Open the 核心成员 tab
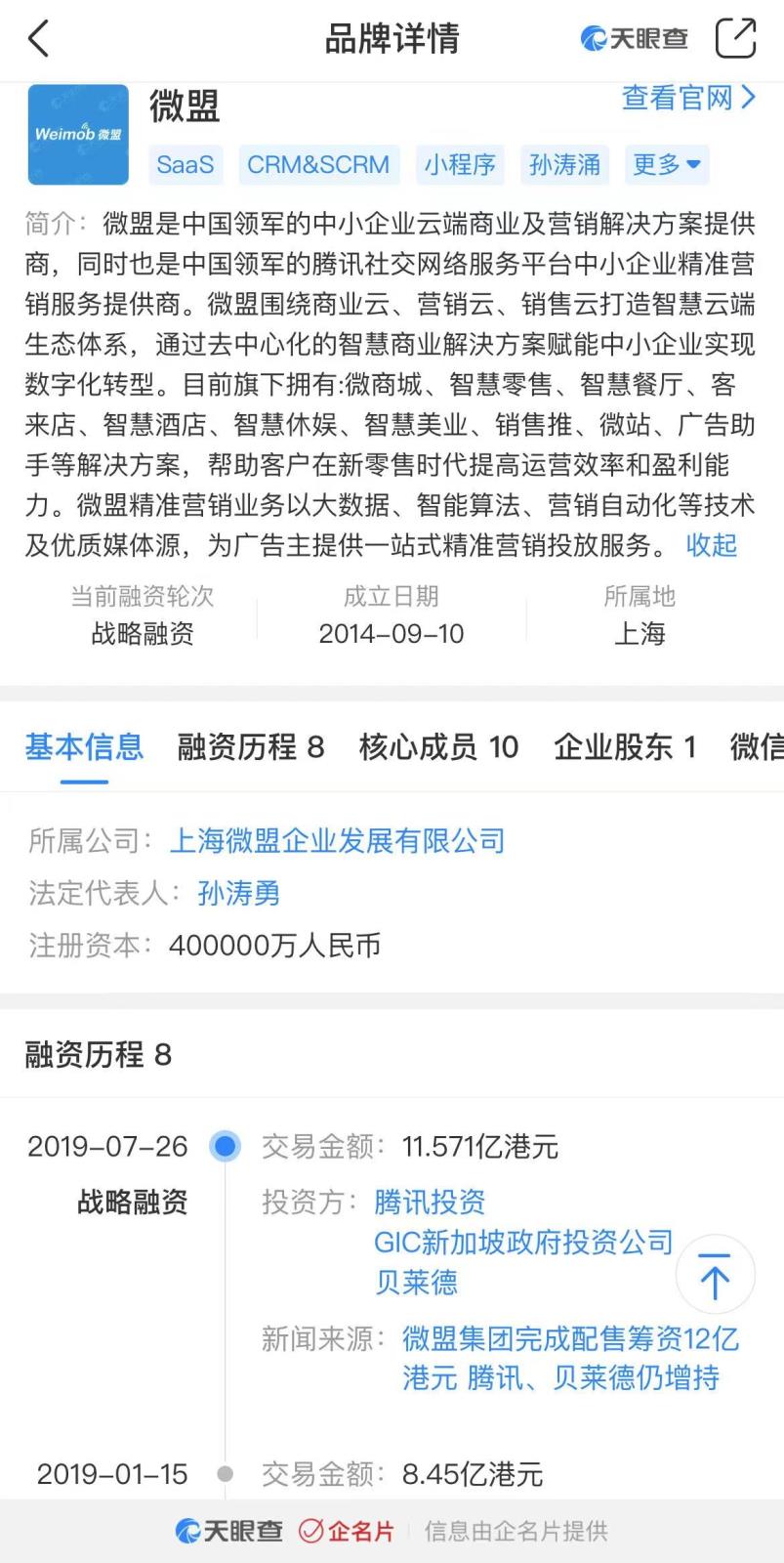 438,747
